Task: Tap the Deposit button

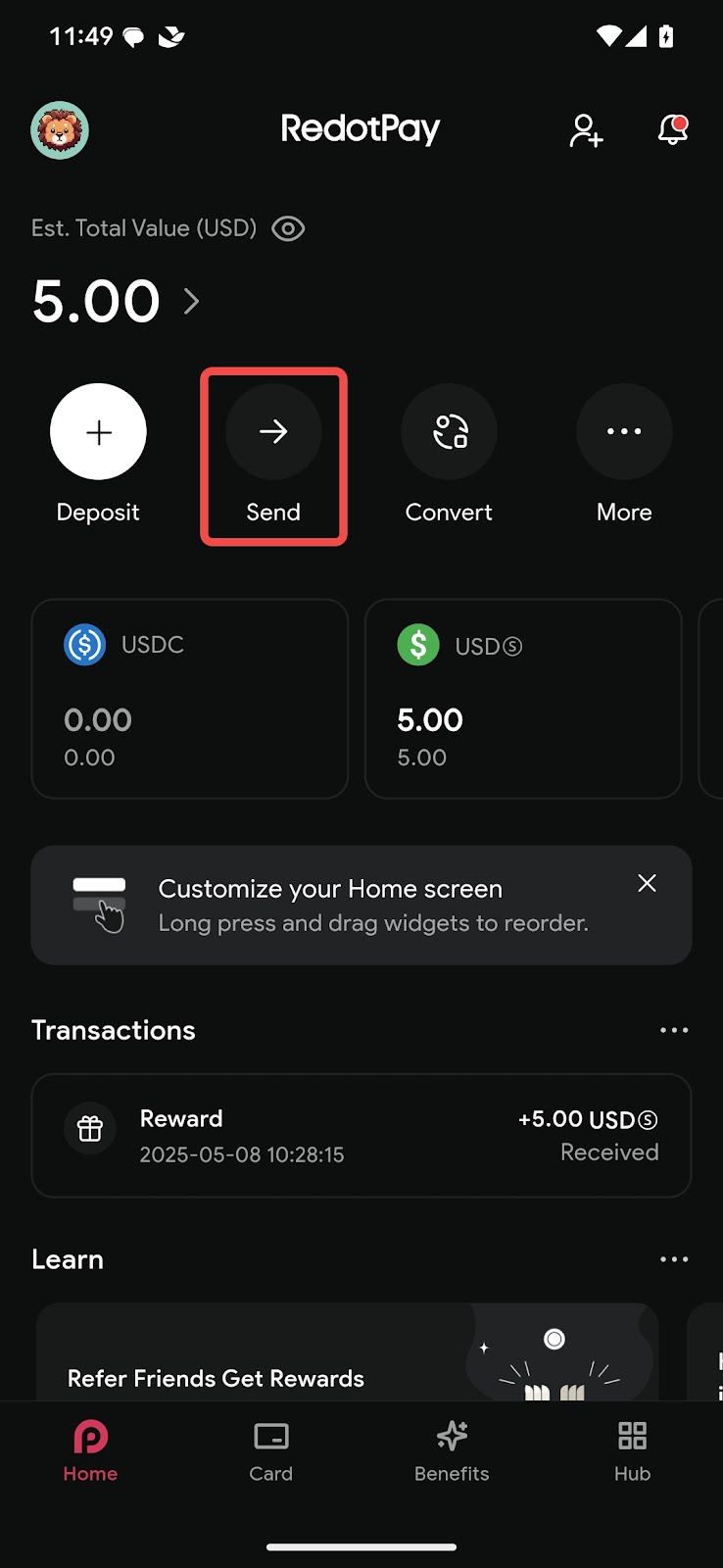Action: tap(98, 432)
